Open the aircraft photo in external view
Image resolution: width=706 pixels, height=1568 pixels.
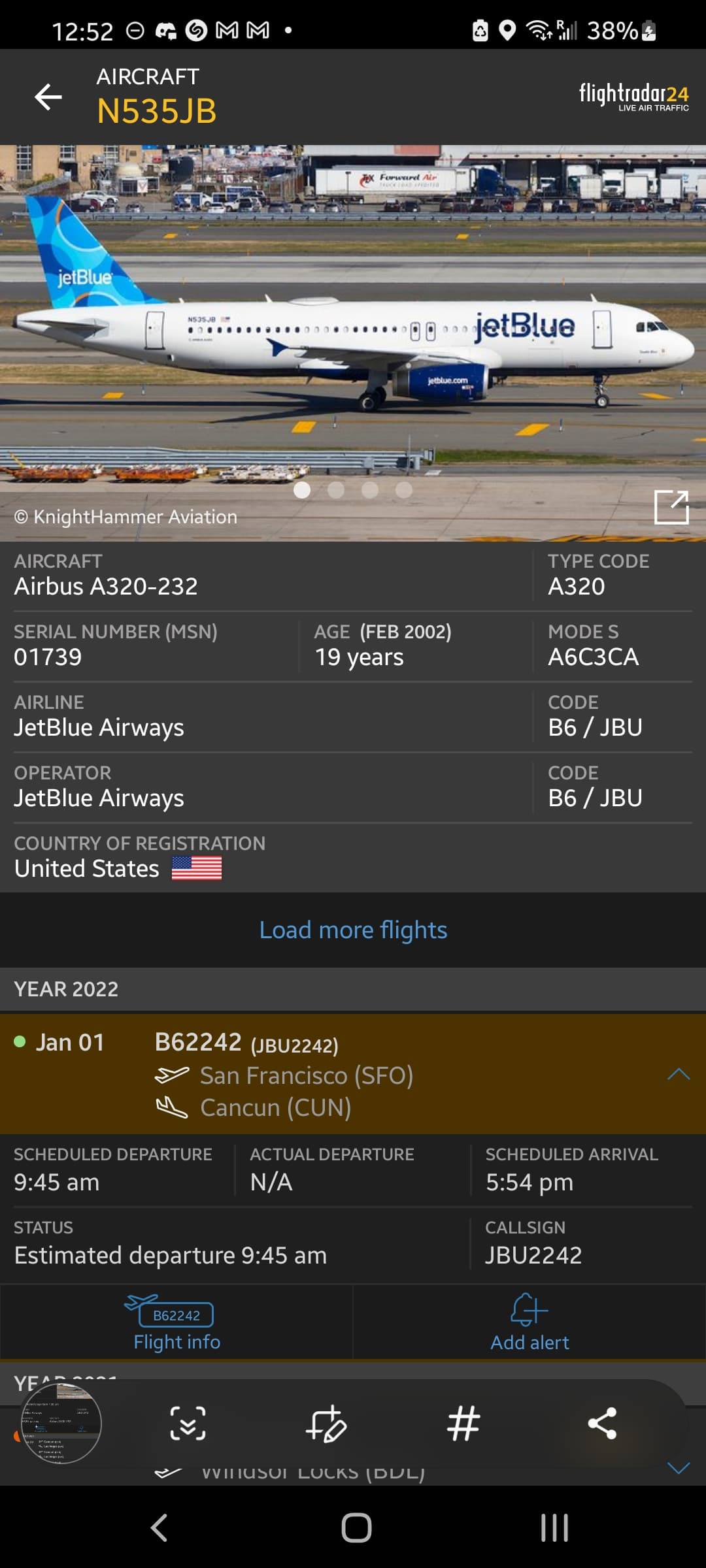pyautogui.click(x=671, y=507)
